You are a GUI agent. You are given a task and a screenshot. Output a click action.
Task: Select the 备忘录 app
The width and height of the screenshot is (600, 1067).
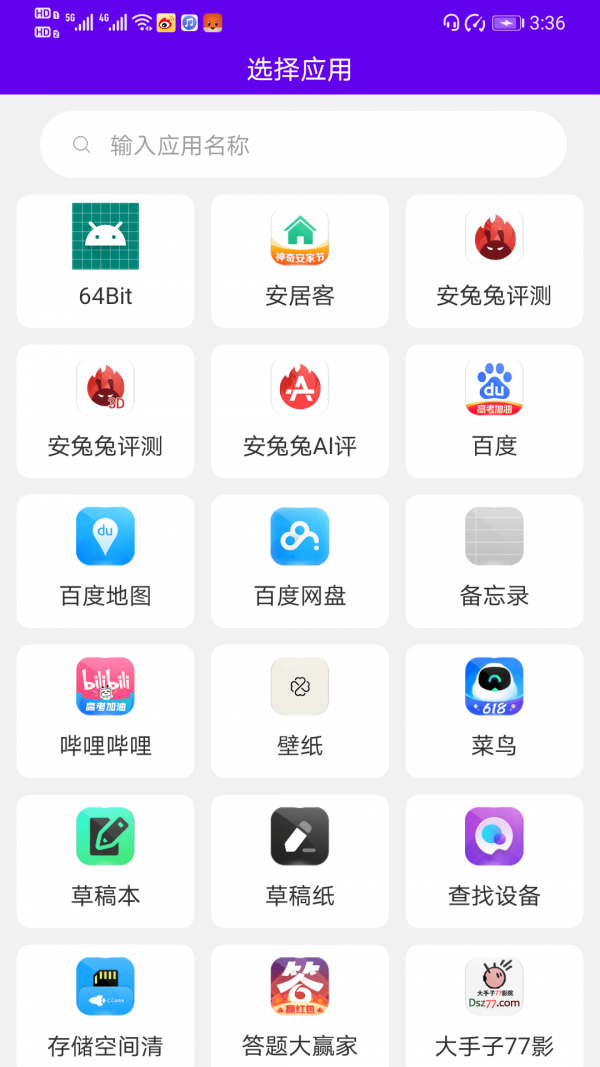494,560
